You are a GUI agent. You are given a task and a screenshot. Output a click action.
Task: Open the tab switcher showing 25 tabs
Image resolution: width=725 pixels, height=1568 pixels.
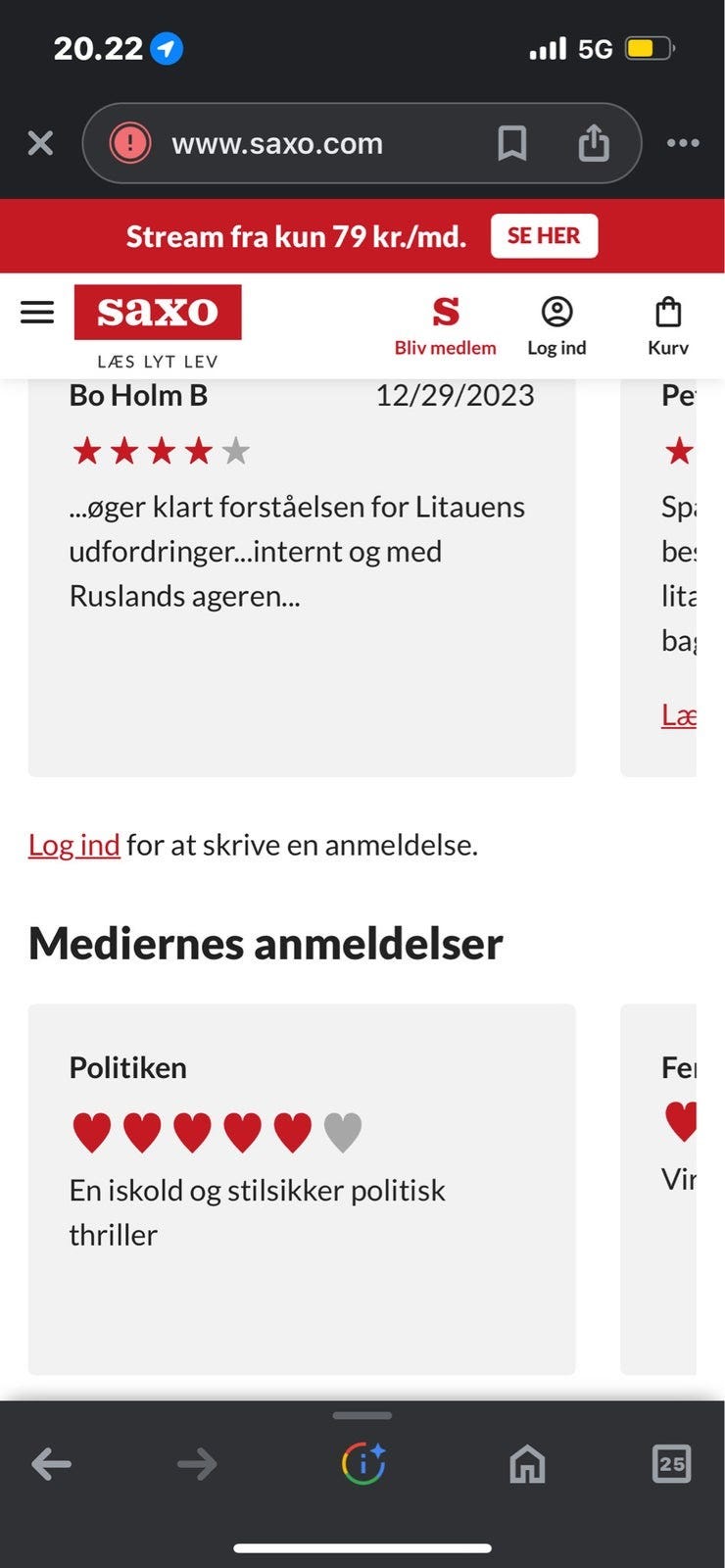pos(672,1464)
